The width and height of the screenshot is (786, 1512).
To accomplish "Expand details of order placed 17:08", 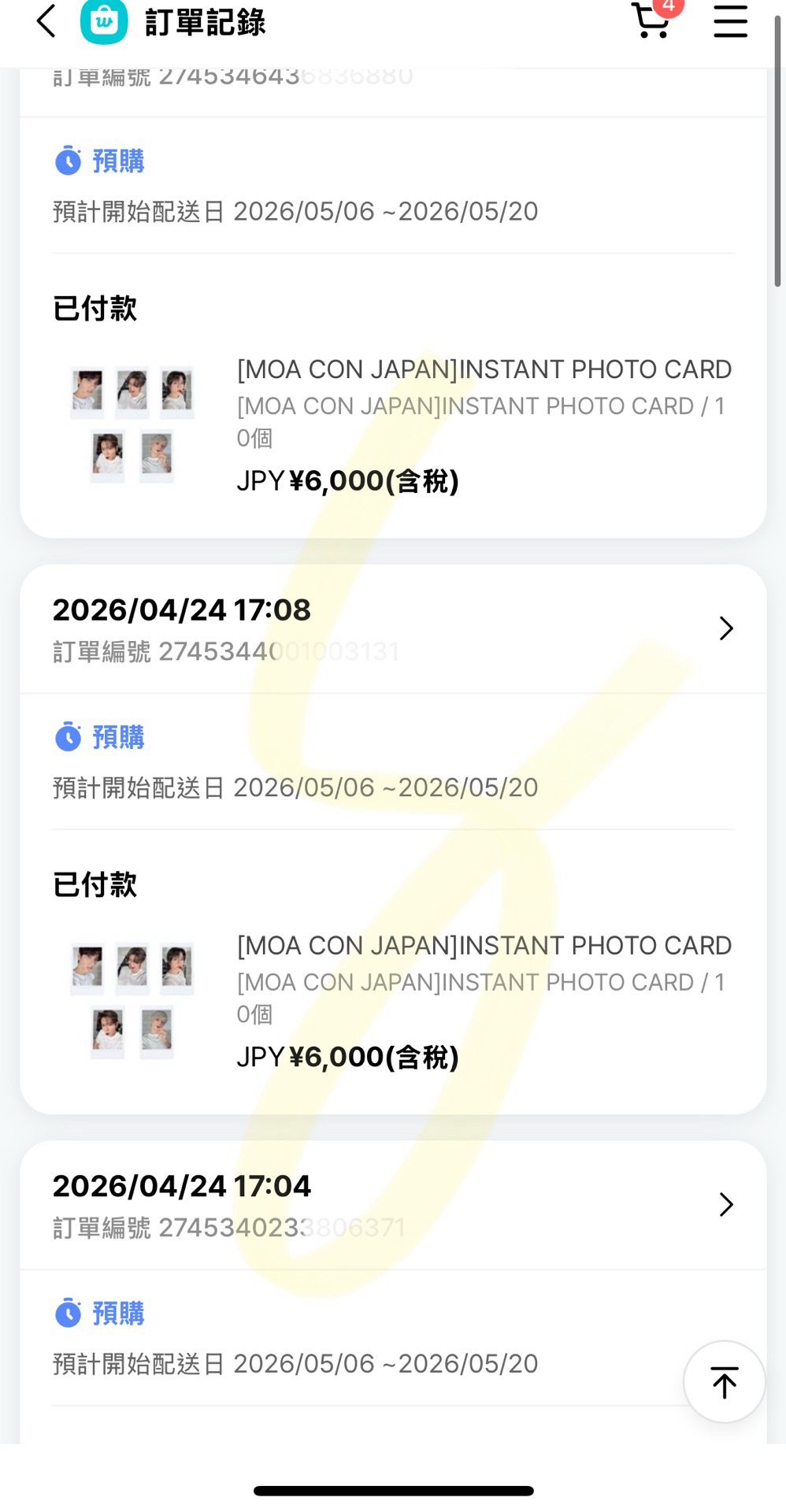I will point(725,628).
